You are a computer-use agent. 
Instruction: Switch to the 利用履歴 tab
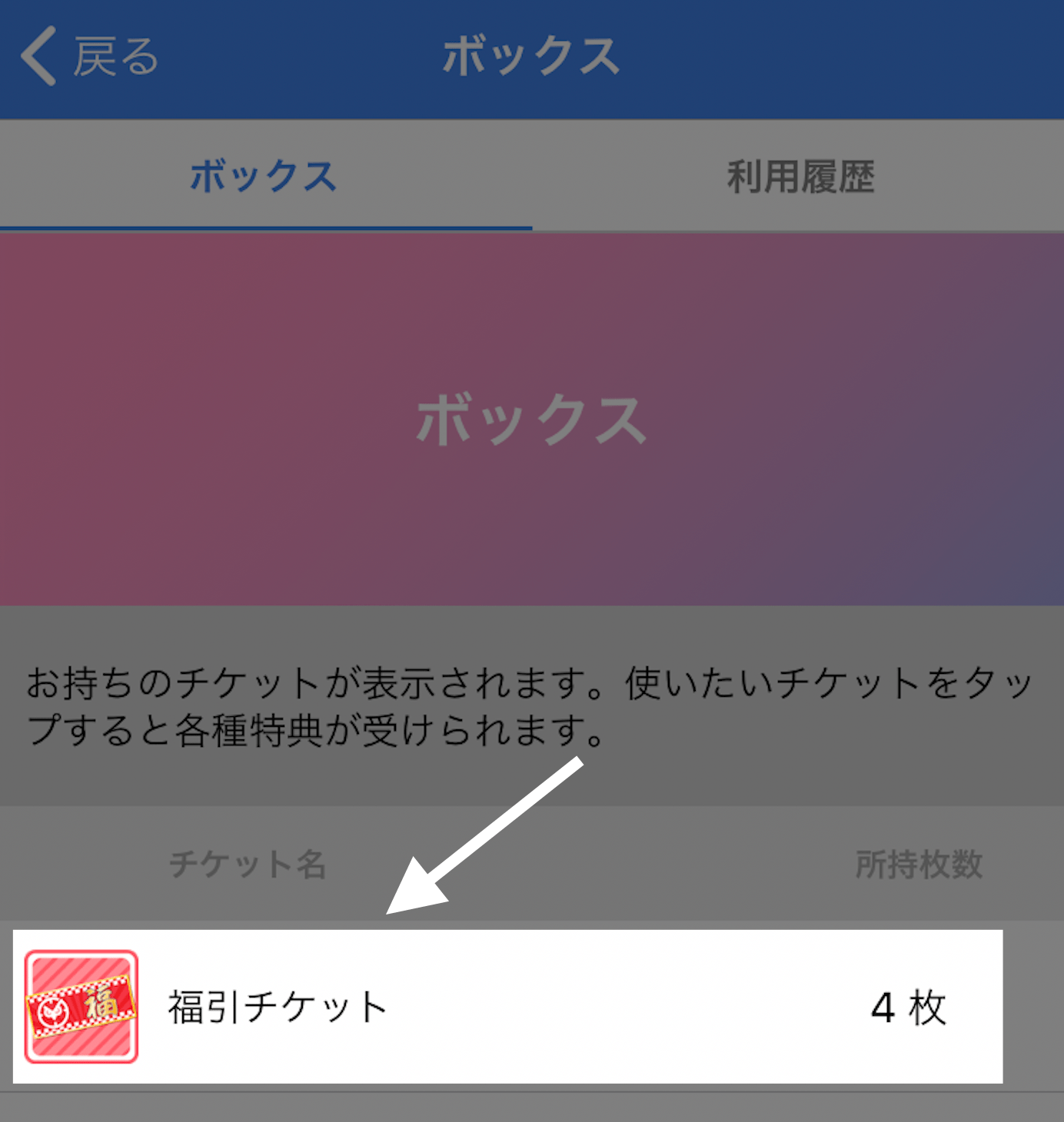pyautogui.click(x=800, y=177)
